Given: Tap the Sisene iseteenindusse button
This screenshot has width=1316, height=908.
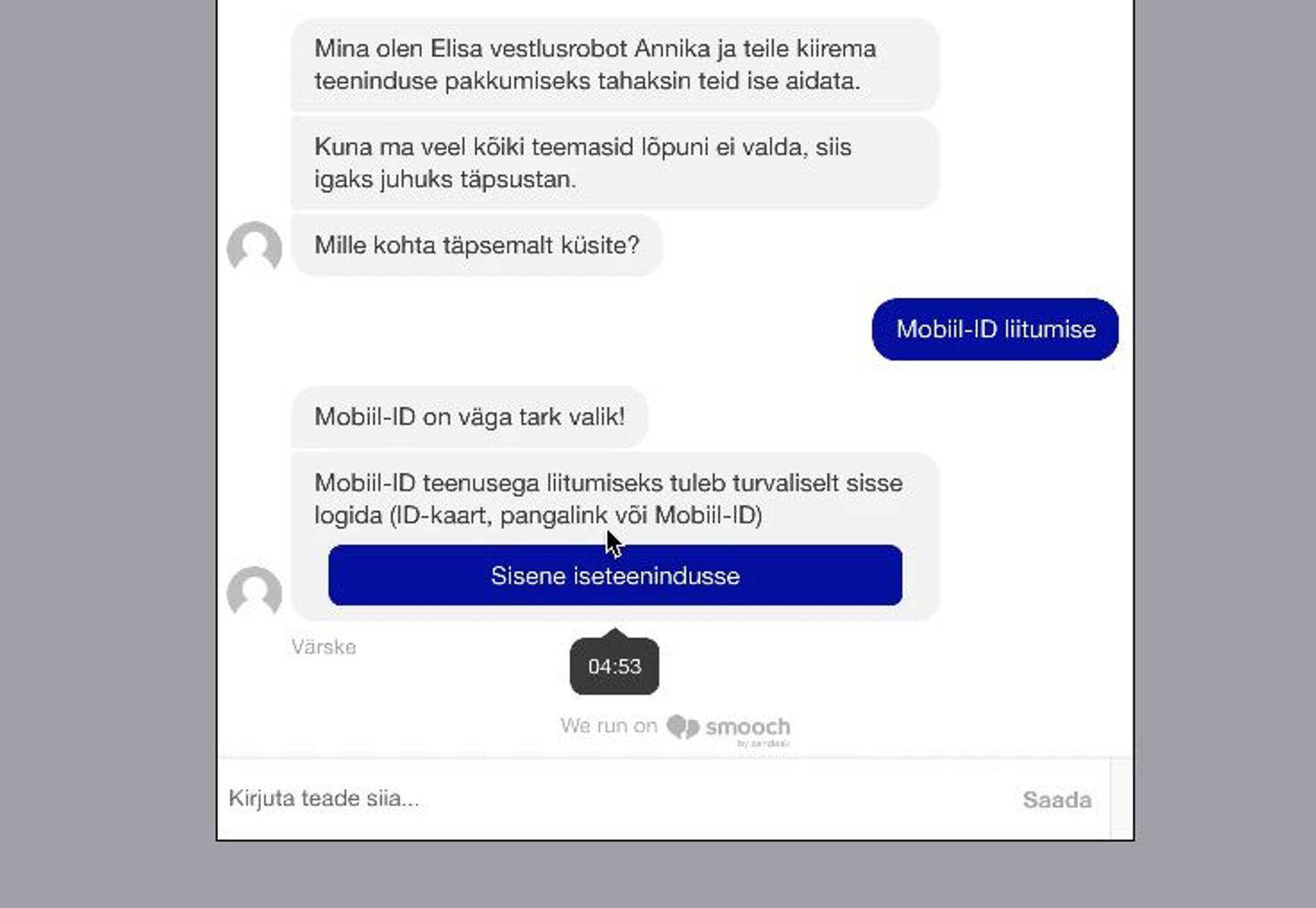Looking at the screenshot, I should (x=615, y=576).
